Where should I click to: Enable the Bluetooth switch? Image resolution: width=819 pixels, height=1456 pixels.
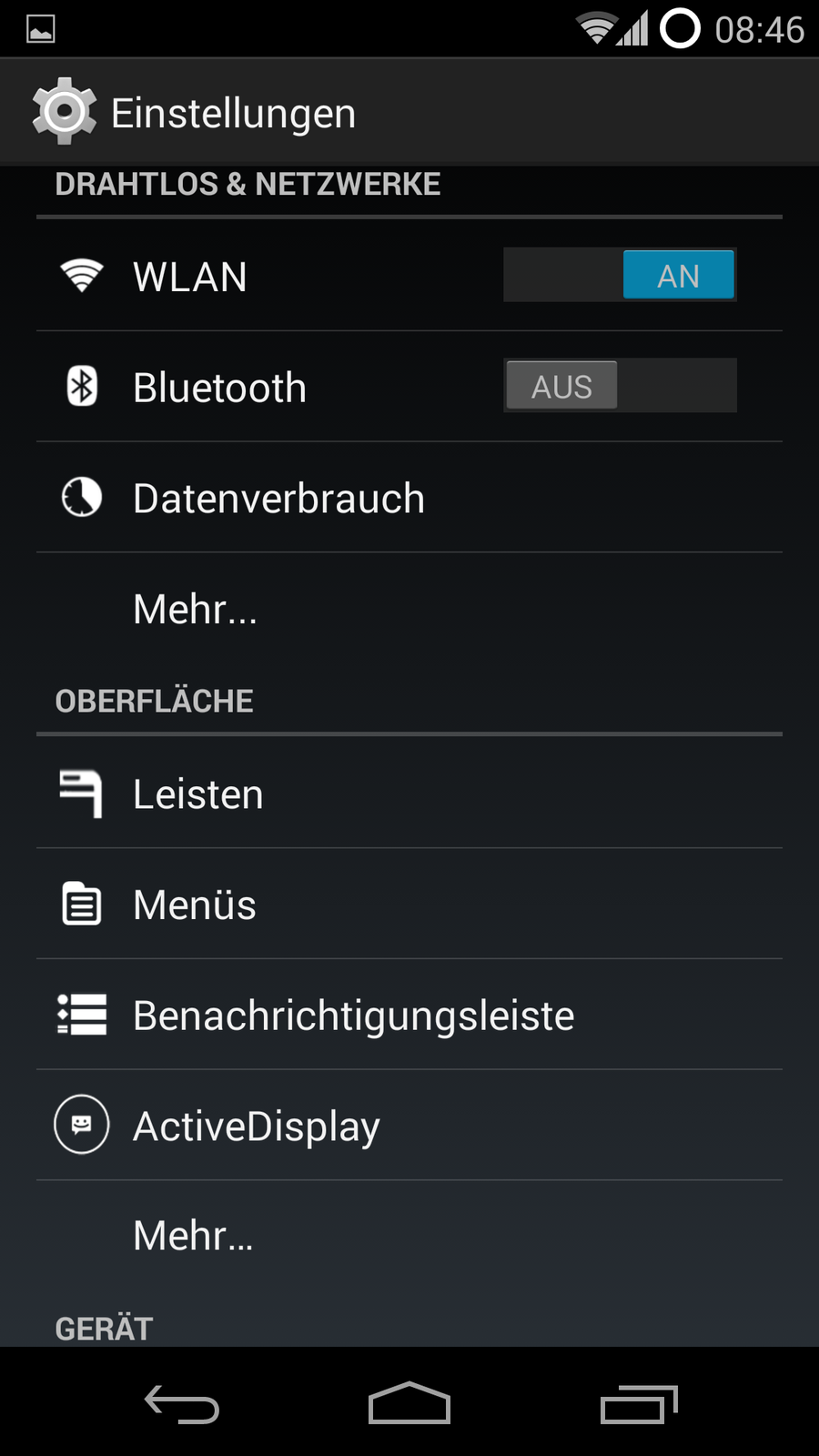point(620,386)
